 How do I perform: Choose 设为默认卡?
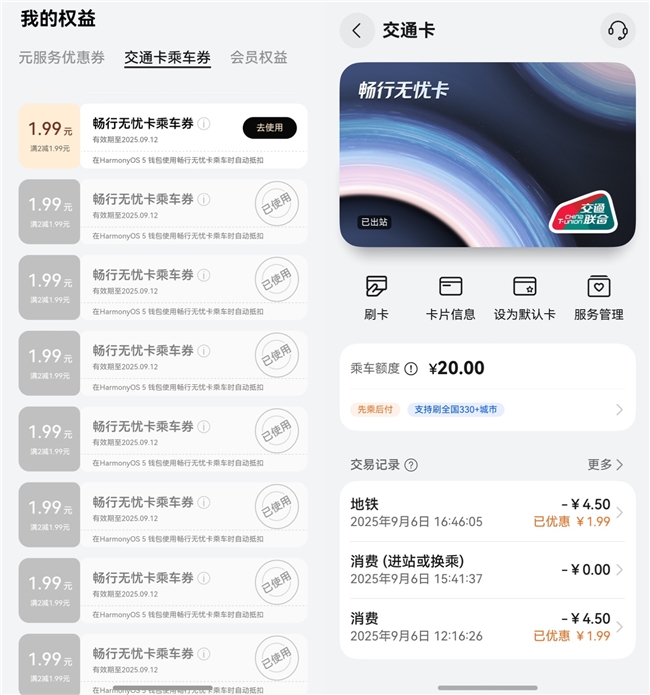point(524,298)
